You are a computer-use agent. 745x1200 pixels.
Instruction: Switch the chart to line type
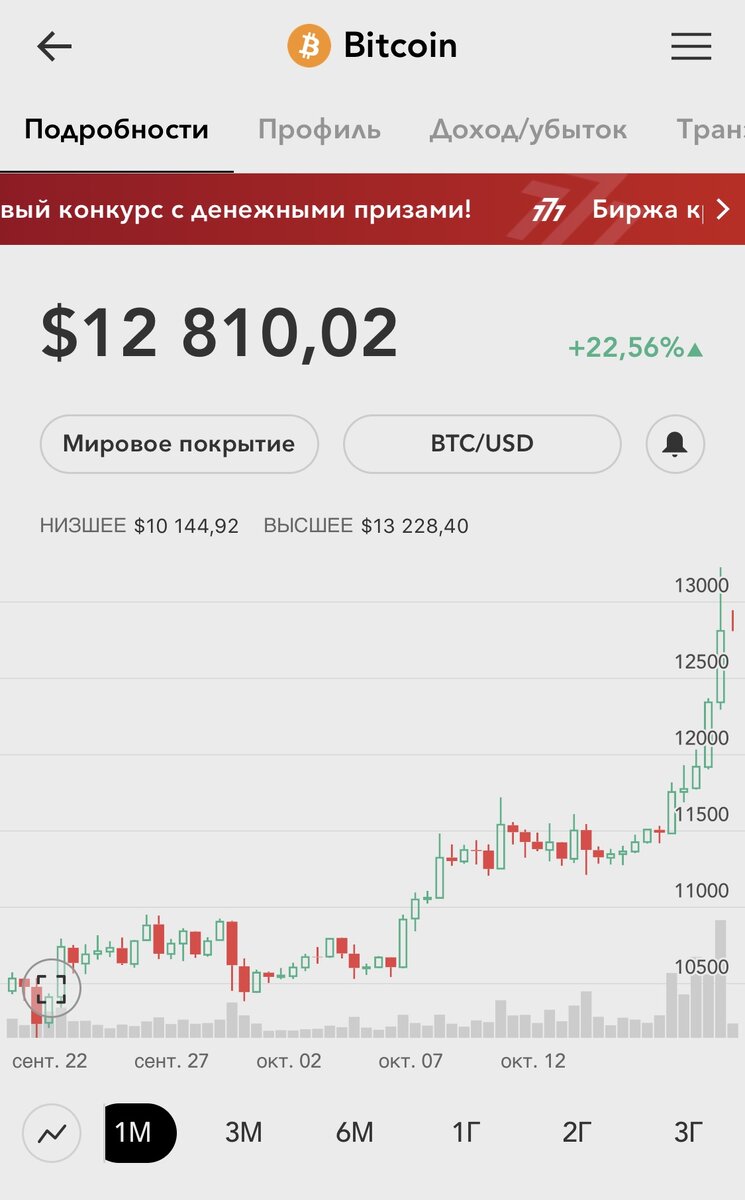(x=51, y=1132)
